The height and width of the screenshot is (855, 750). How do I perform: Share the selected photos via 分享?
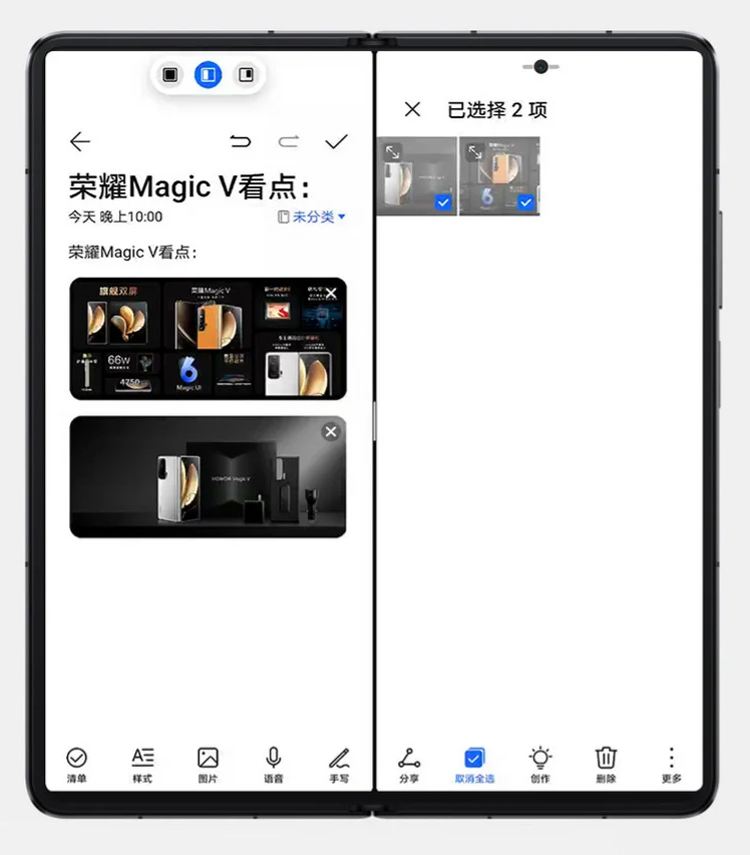pyautogui.click(x=409, y=764)
